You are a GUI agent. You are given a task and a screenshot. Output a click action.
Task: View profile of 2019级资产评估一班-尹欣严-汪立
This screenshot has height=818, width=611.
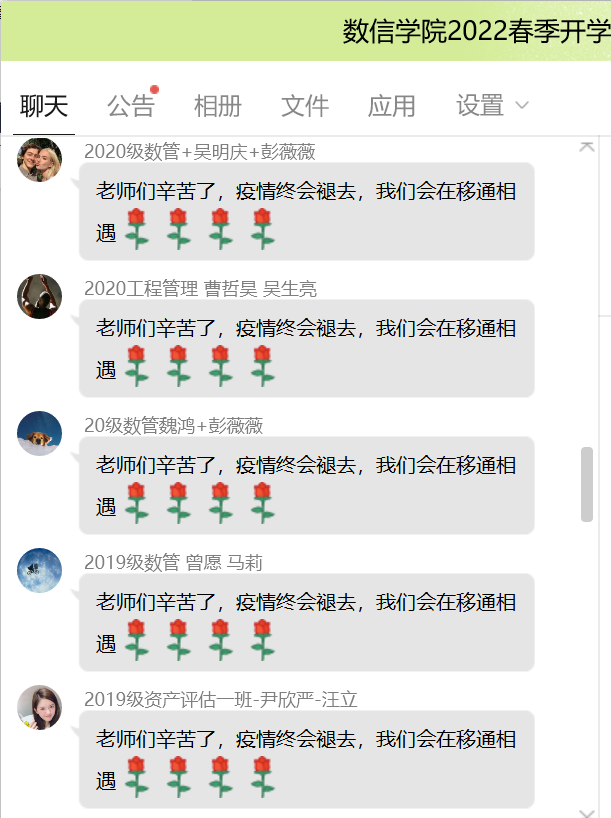40,708
